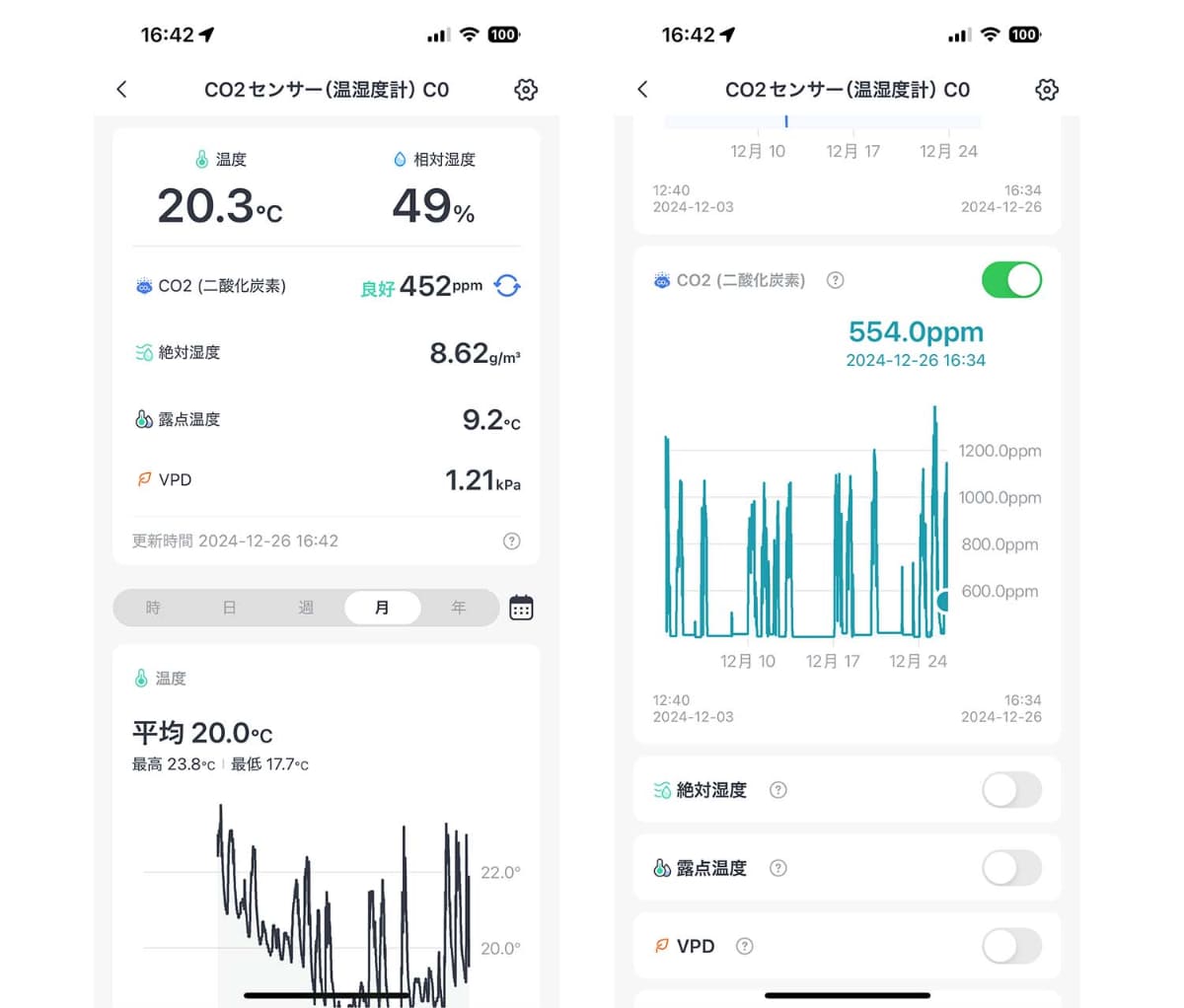Refresh the CO2 reading of 452ppm
The width and height of the screenshot is (1184, 1008).
click(x=507, y=286)
